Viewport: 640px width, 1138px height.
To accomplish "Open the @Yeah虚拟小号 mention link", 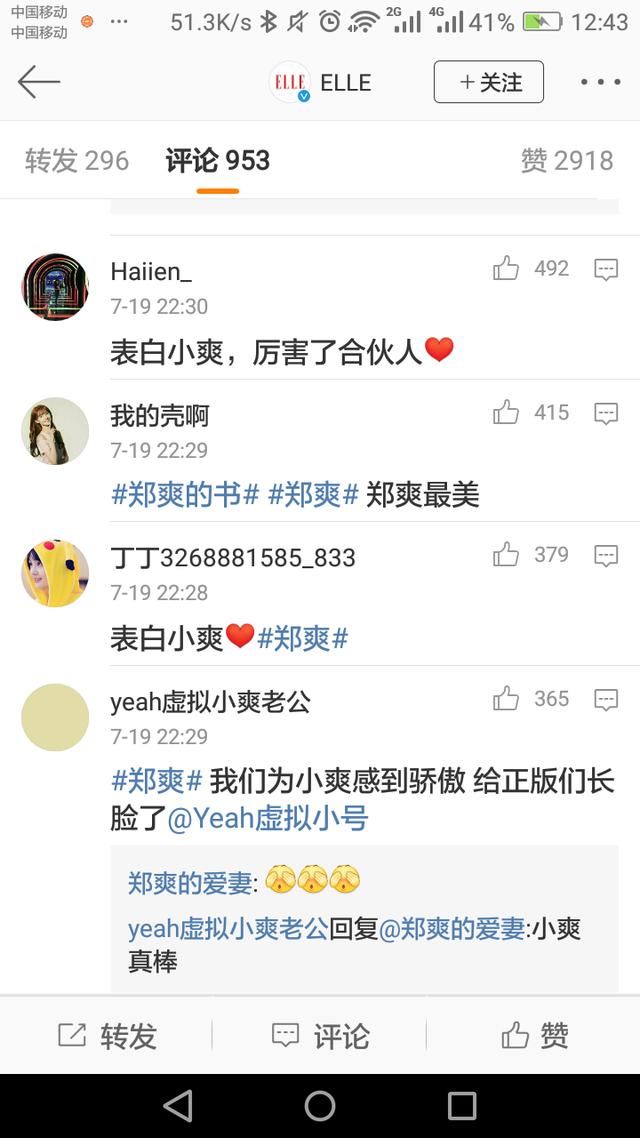I will 268,819.
